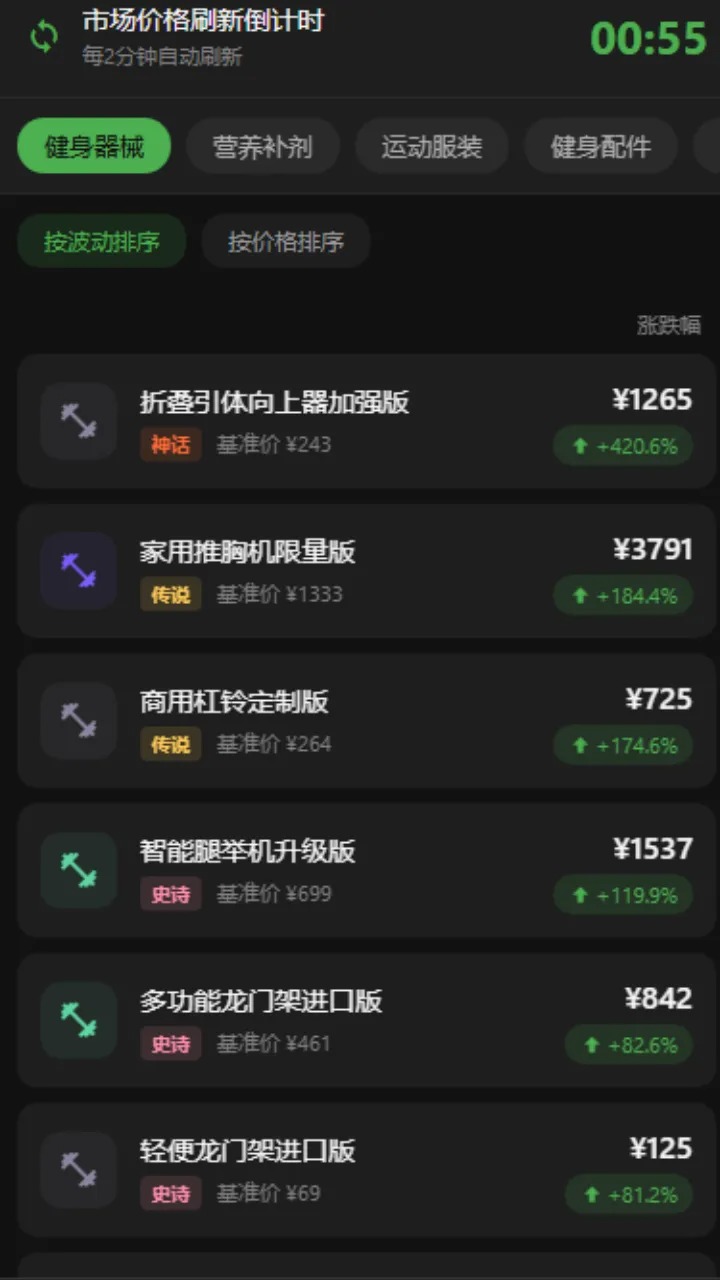Open 折叠引体向上器加强版 item card
720x1280 pixels.
pyautogui.click(x=366, y=421)
